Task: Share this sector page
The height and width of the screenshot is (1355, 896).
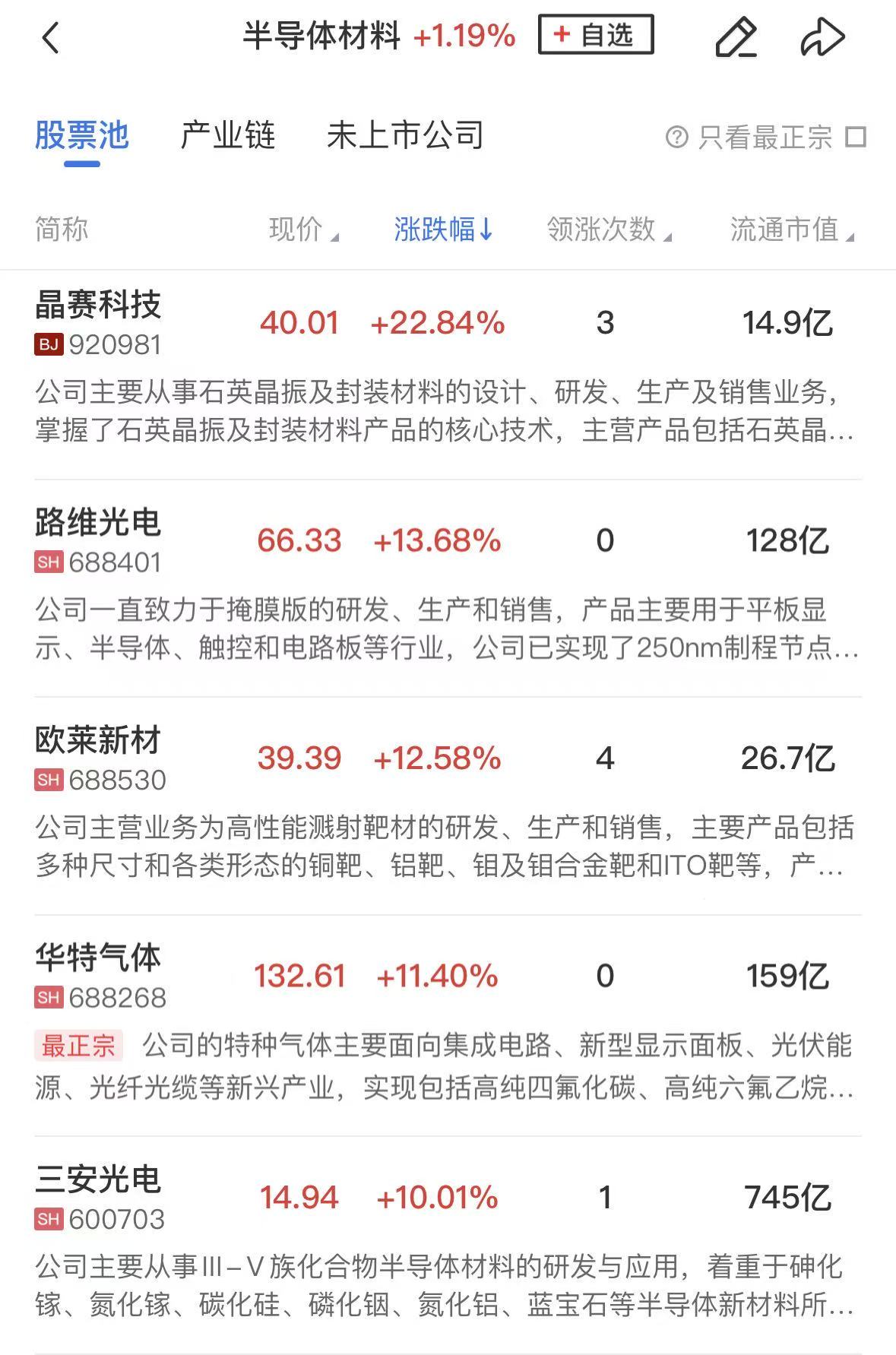Action: (822, 37)
